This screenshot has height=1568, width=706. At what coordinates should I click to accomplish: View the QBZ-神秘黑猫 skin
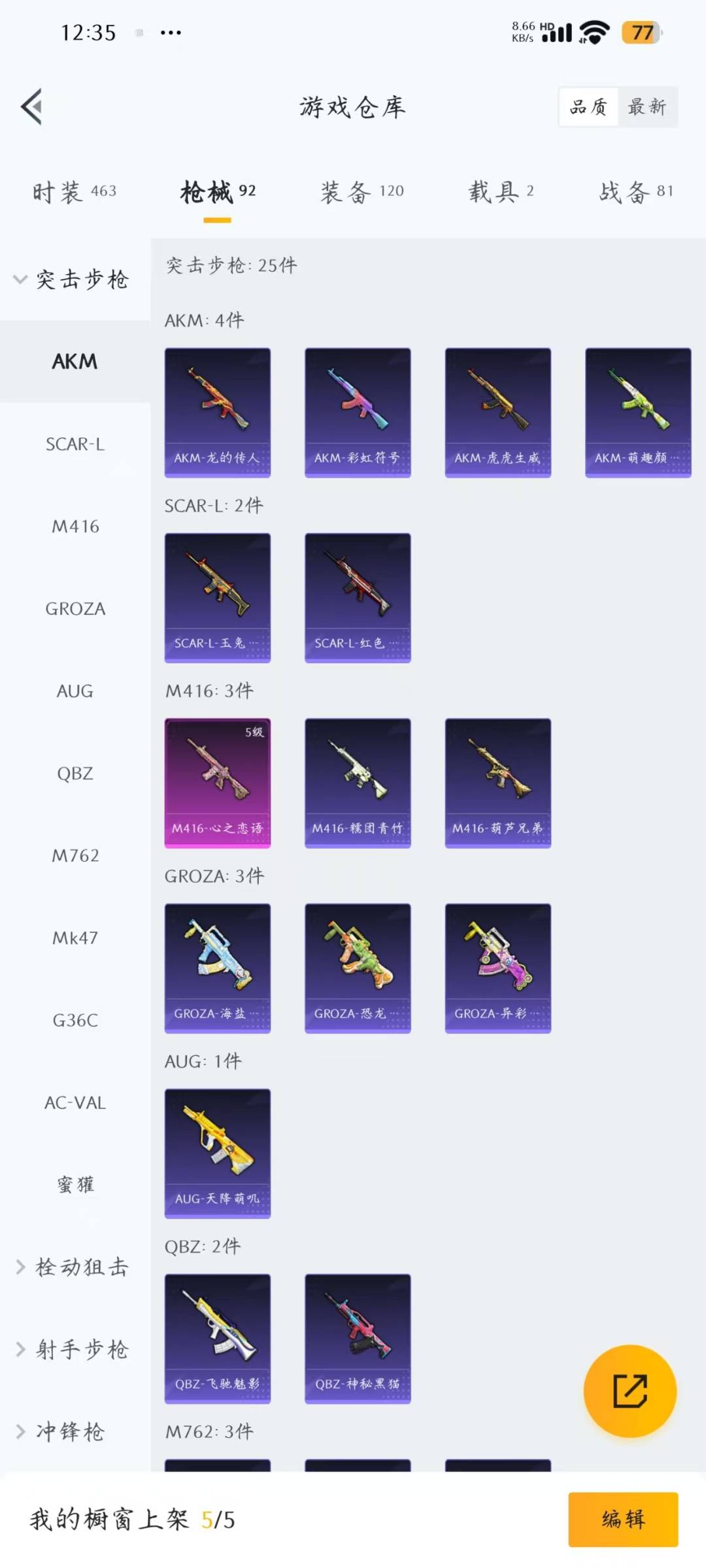tap(358, 1338)
